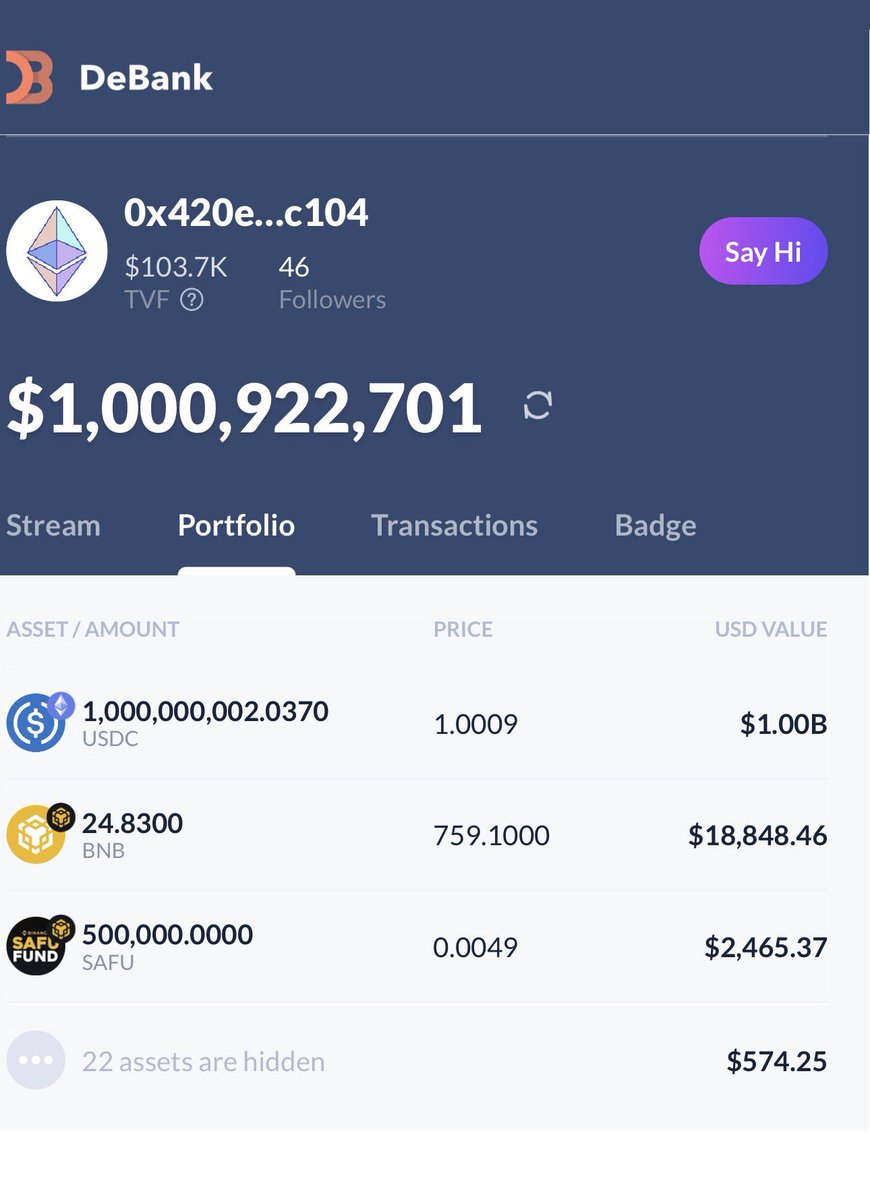Viewport: 870px width, 1200px height.
Task: Open the Badge tab
Action: coord(655,526)
